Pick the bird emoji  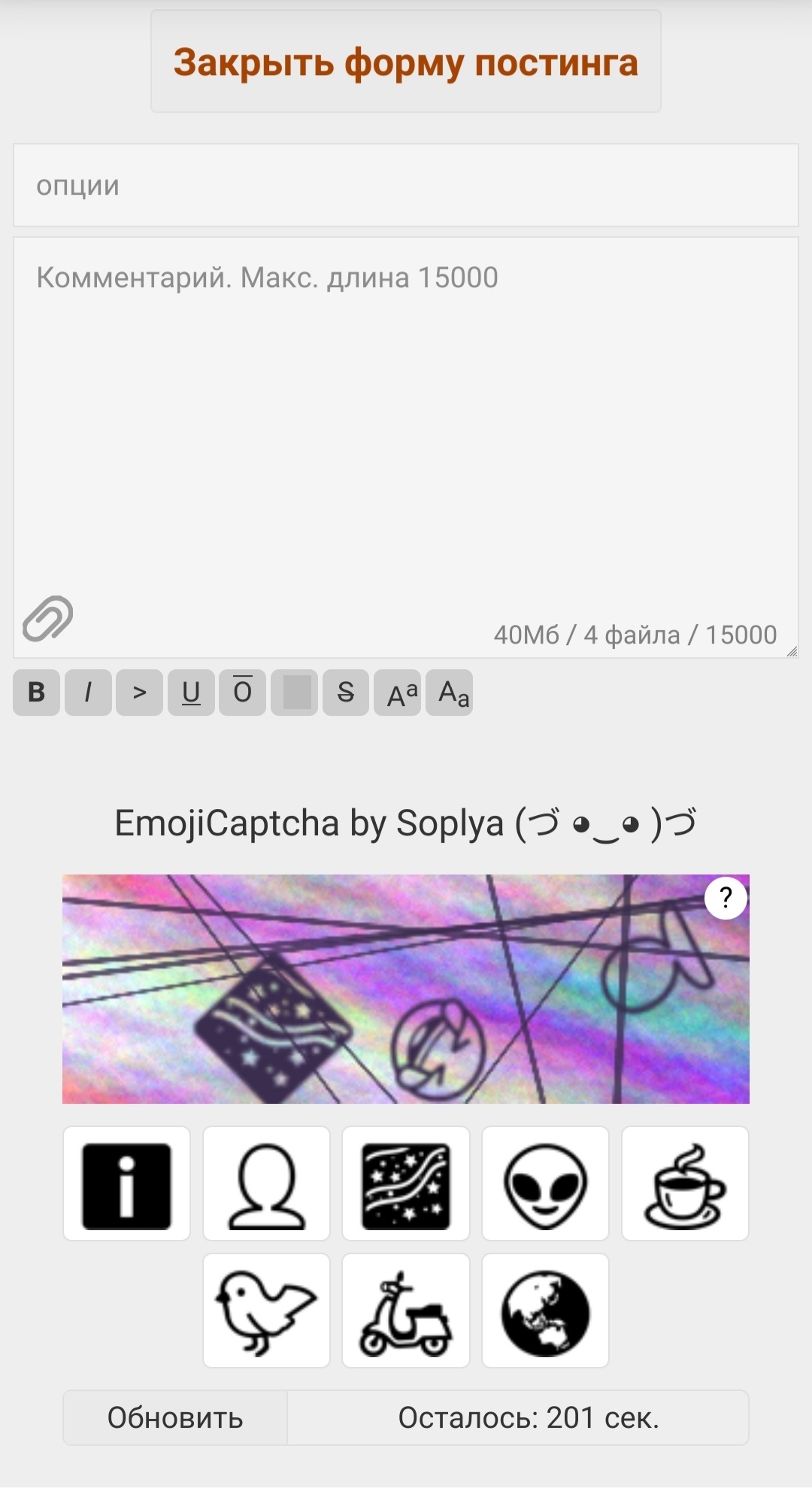(266, 1312)
